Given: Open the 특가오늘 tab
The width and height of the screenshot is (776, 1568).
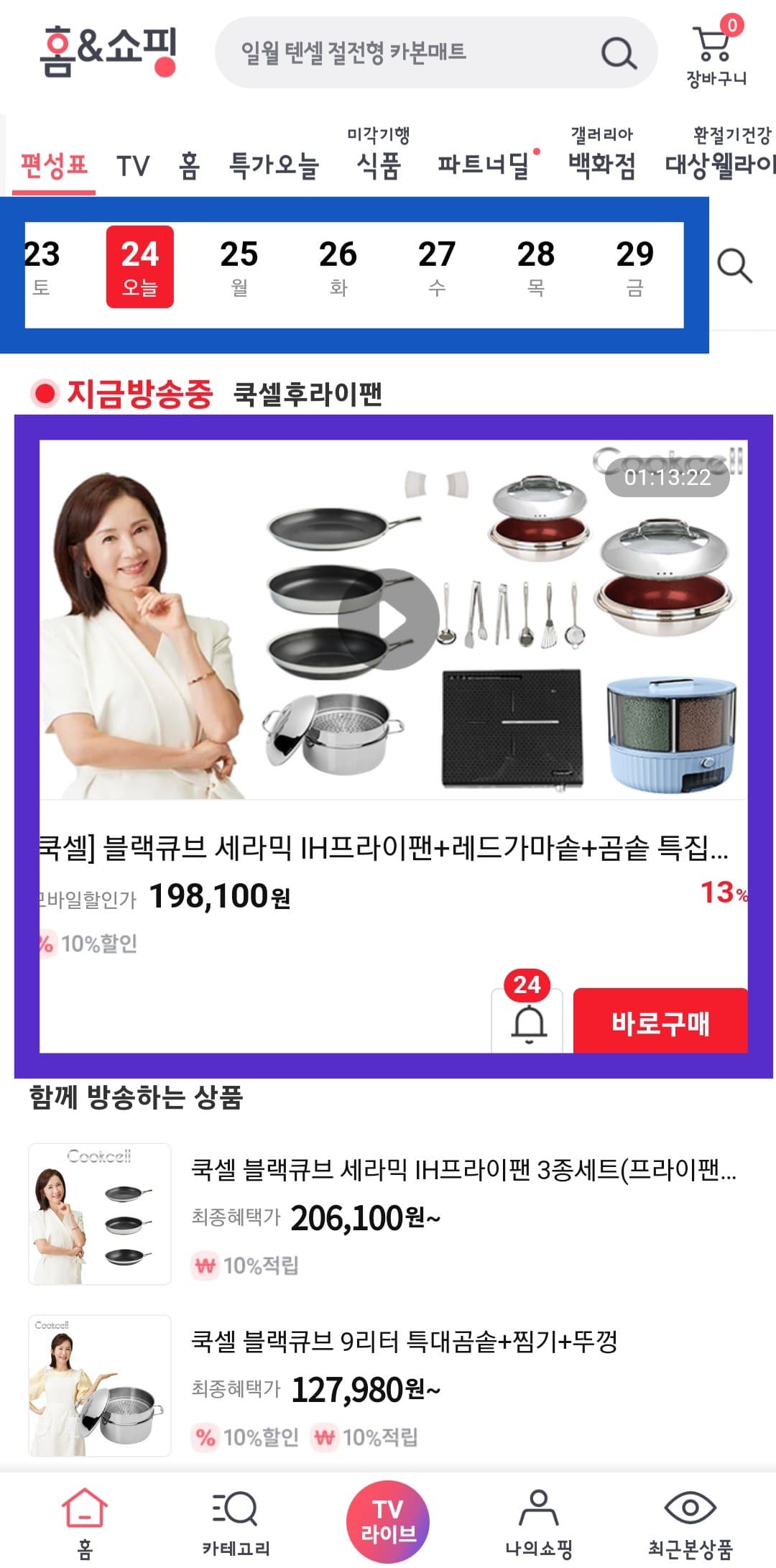Looking at the screenshot, I should click(x=275, y=165).
